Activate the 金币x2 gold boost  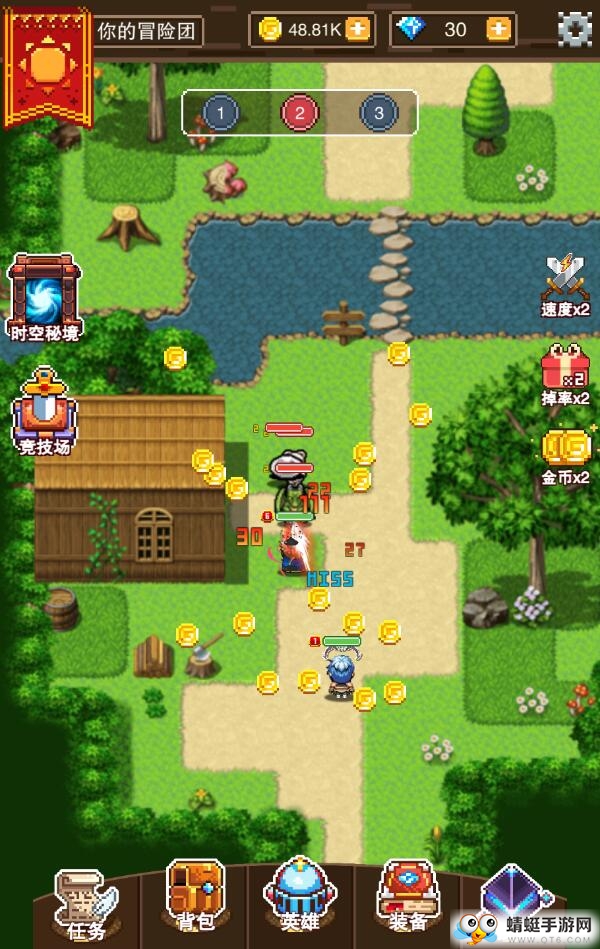[565, 453]
